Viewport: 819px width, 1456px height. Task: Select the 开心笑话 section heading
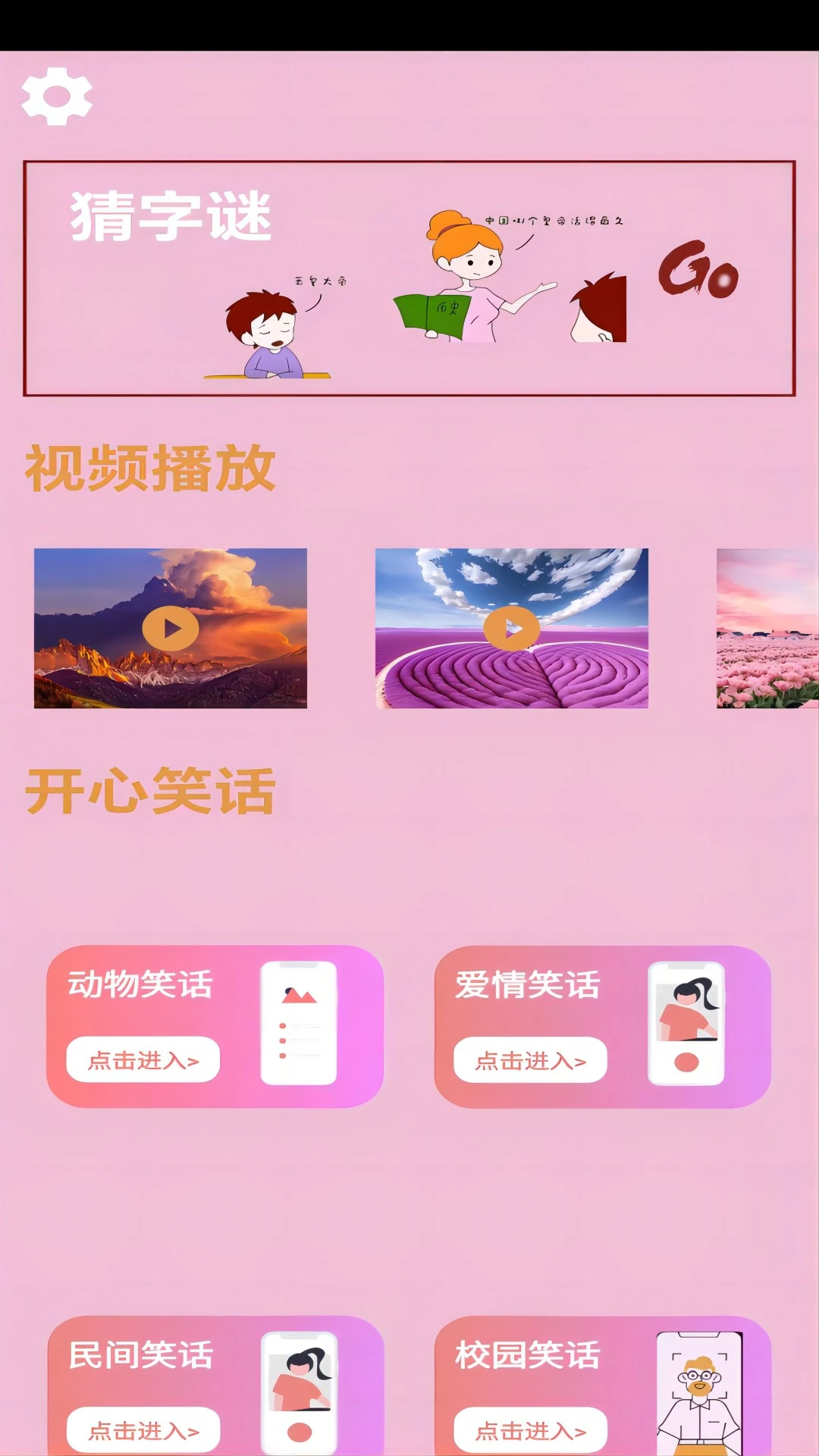coord(149,789)
